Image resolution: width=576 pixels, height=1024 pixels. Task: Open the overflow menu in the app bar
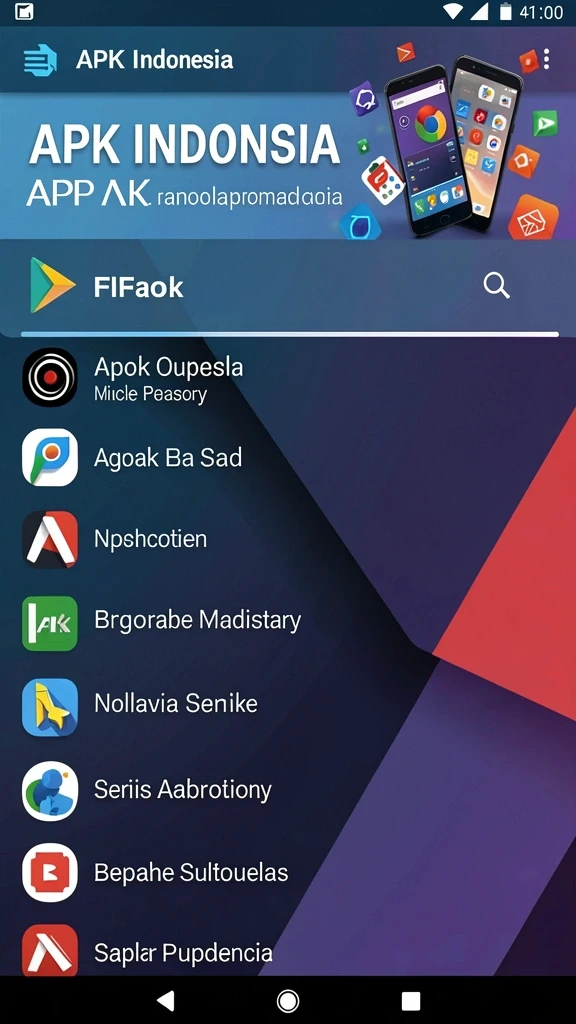pyautogui.click(x=547, y=59)
